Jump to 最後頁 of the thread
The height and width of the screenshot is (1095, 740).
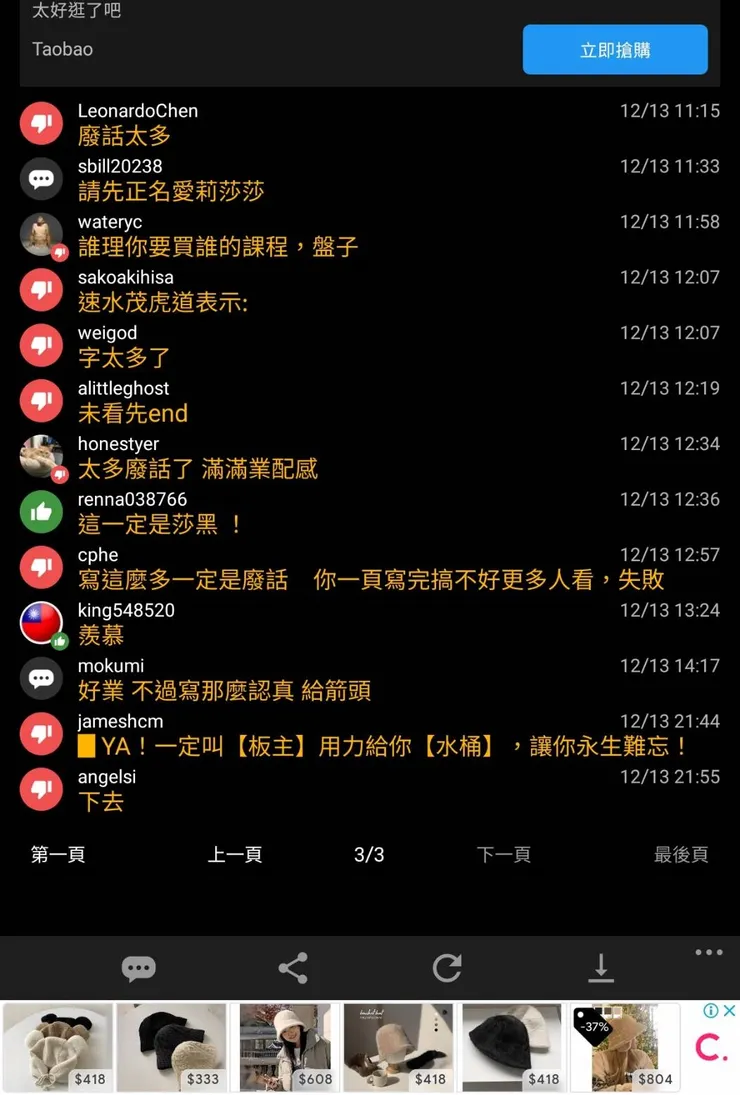[681, 855]
